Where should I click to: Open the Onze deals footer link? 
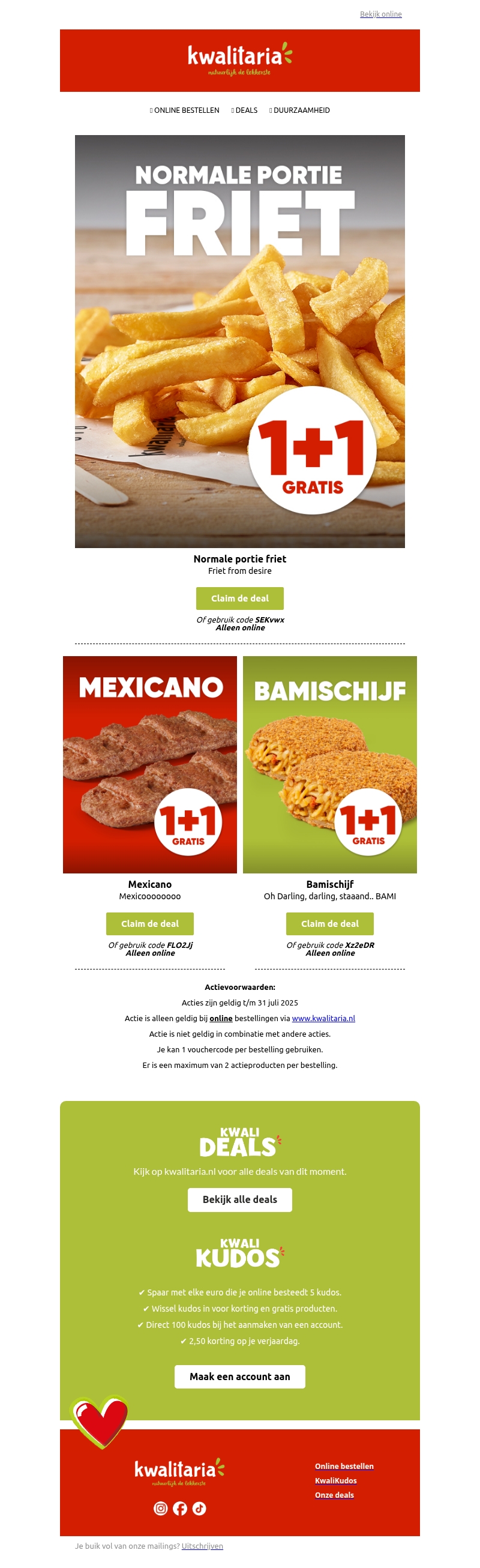334,1494
